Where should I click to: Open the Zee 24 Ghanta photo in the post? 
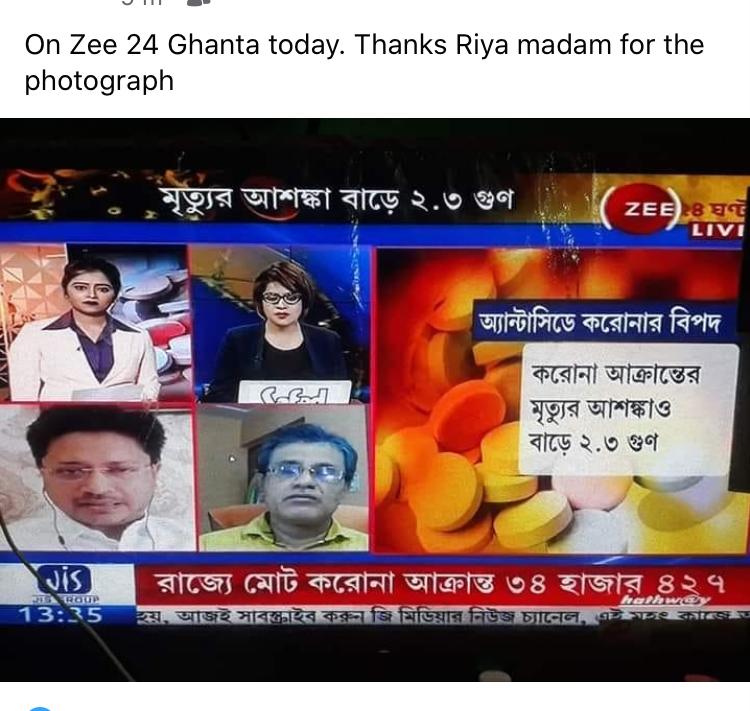click(x=375, y=400)
